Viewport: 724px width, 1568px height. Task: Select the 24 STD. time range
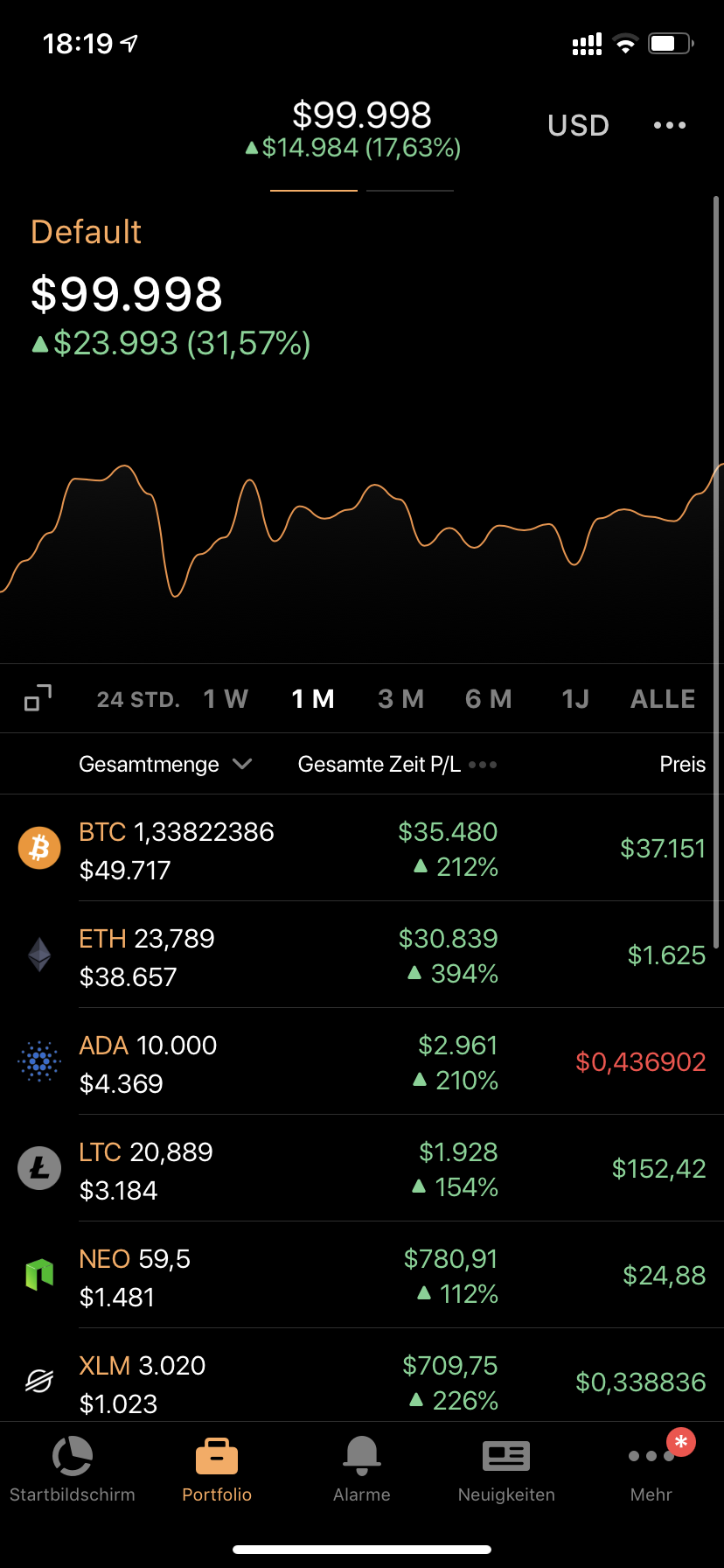(138, 699)
